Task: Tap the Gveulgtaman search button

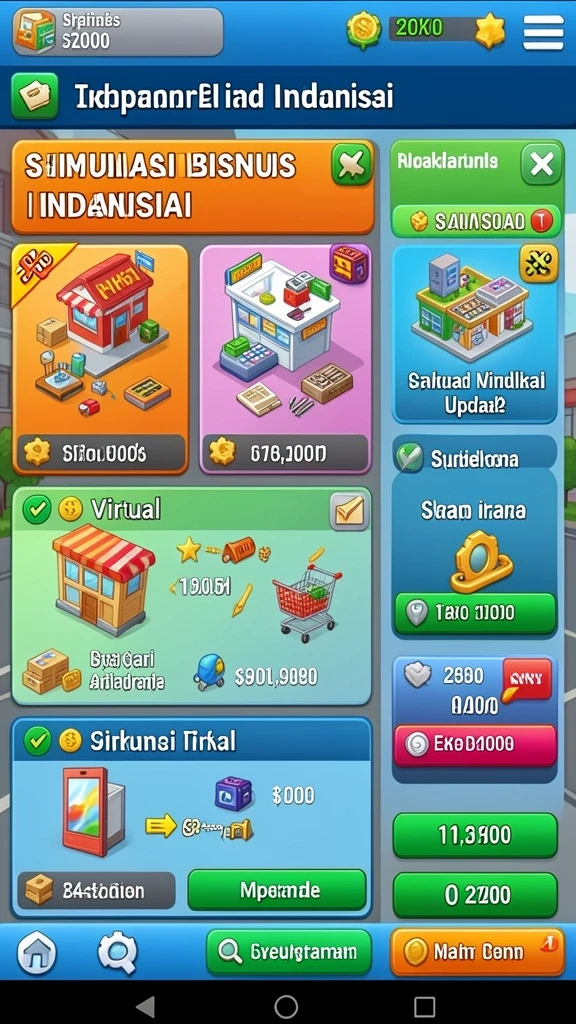Action: tap(289, 952)
